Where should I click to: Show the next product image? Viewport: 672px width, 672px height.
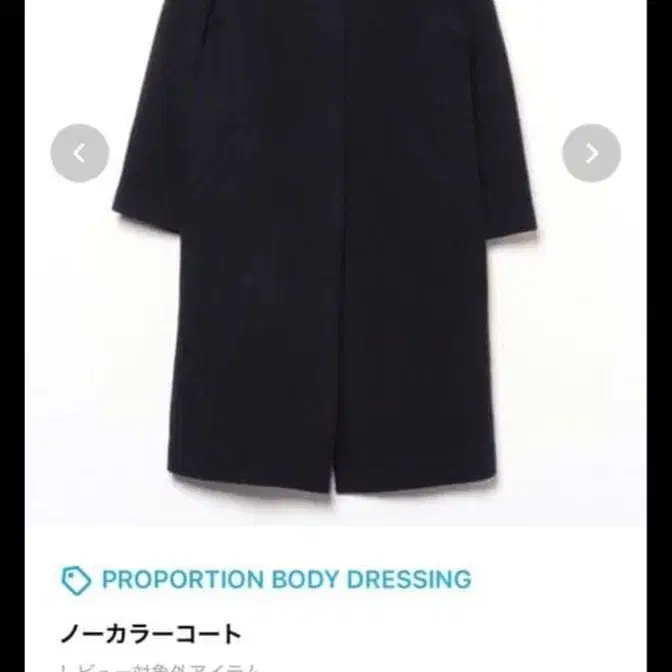point(591,153)
